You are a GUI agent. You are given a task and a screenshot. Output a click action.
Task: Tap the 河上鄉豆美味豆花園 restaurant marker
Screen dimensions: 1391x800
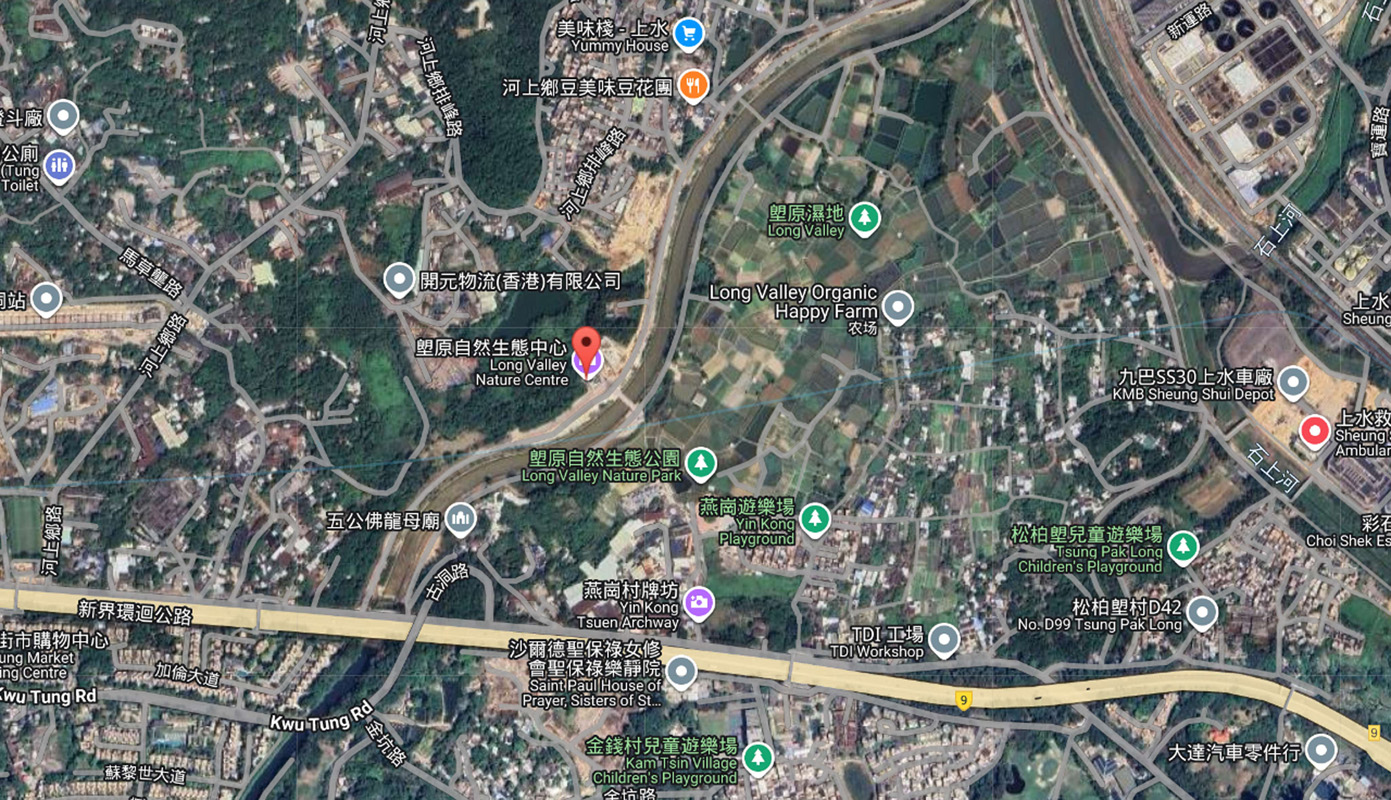[693, 85]
